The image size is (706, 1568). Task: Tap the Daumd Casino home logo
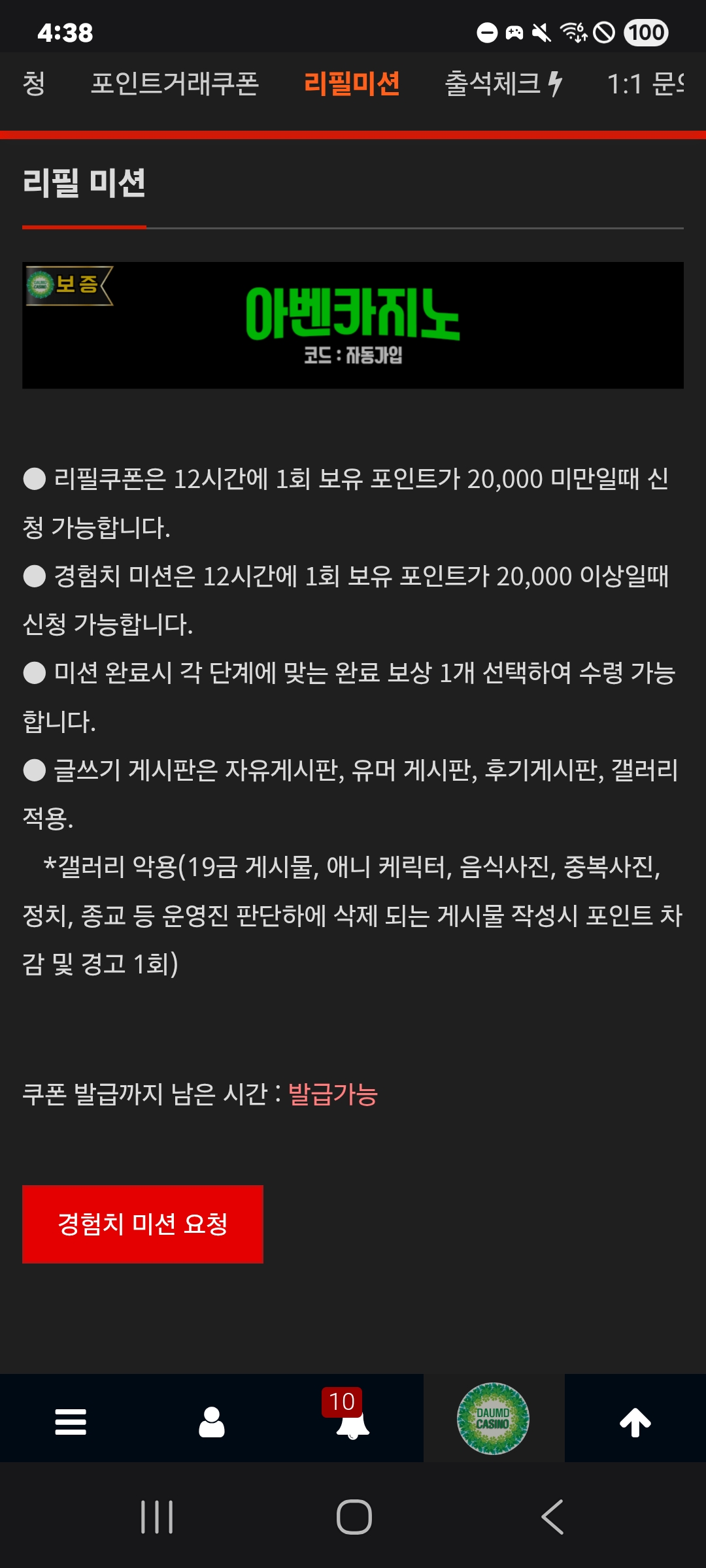click(x=493, y=1418)
